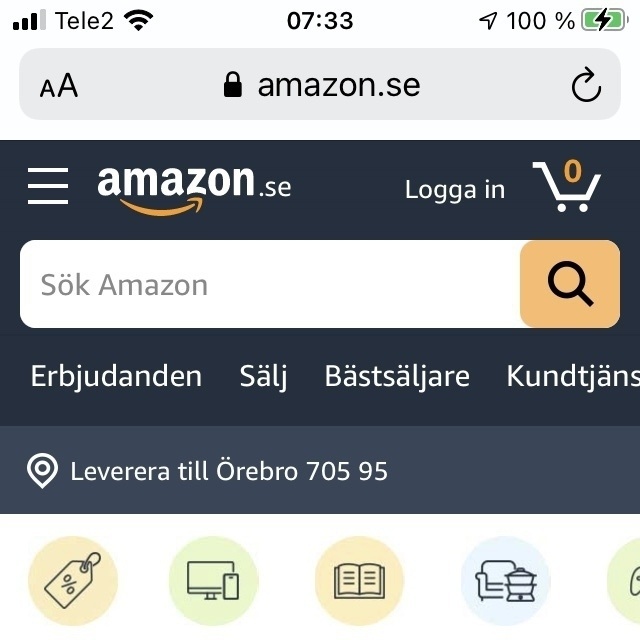
Task: Open the Kundtjänst tab
Action: (x=572, y=377)
